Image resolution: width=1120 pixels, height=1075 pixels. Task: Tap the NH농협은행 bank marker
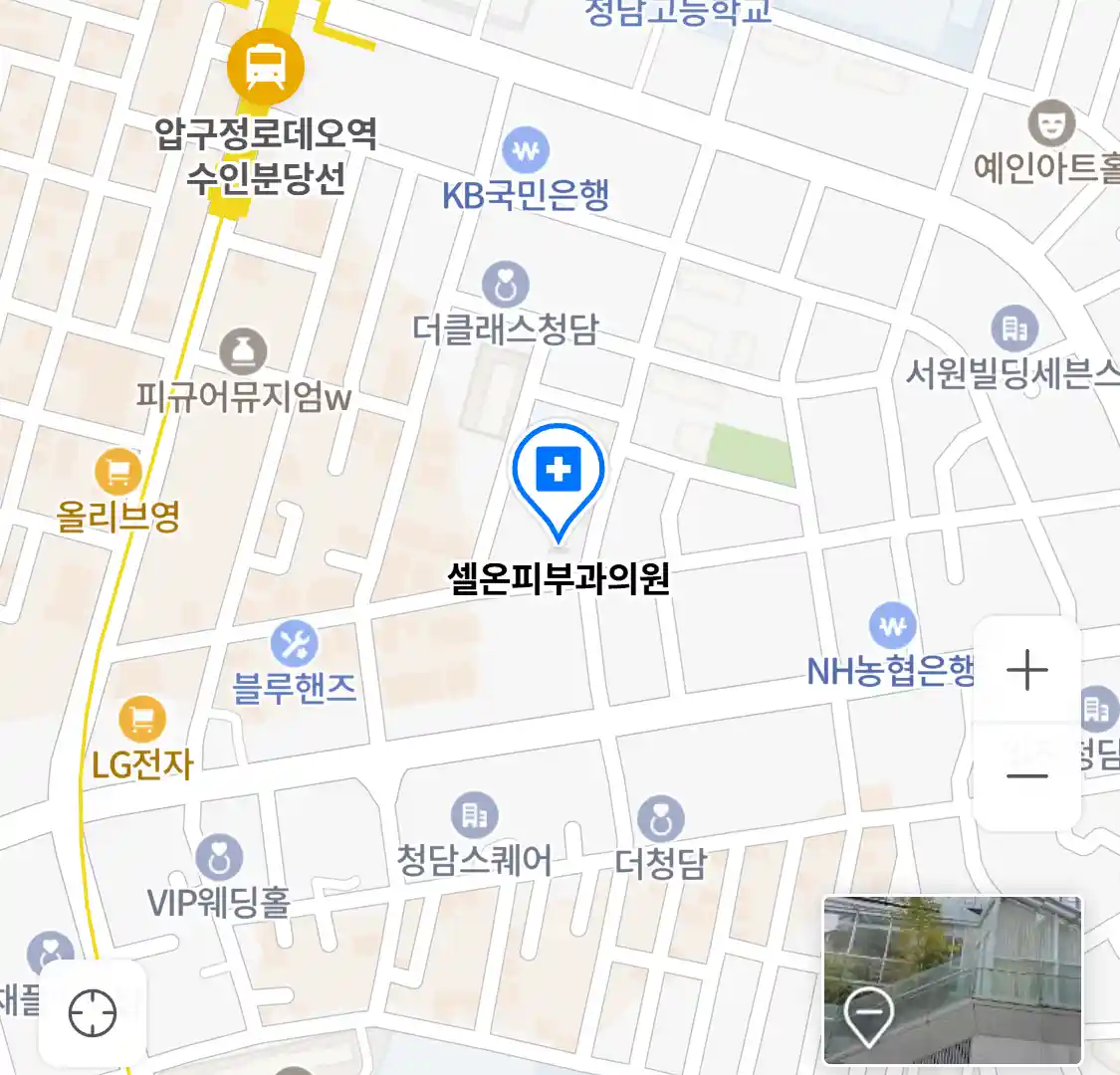pyautogui.click(x=893, y=626)
